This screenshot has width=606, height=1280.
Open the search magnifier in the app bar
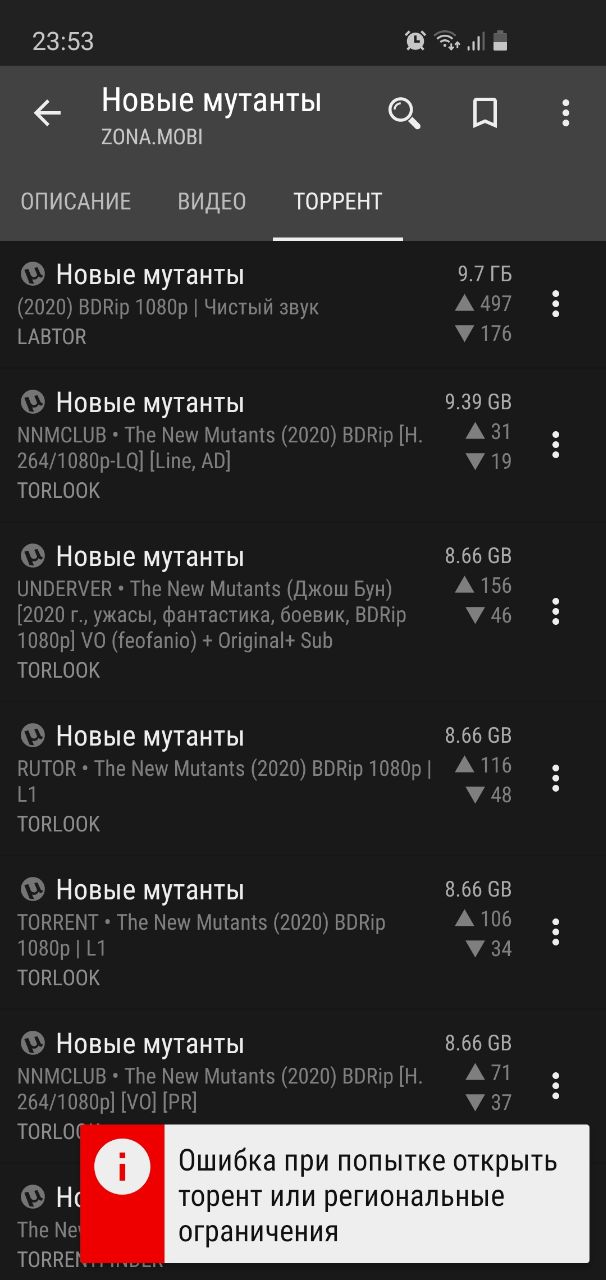click(404, 113)
